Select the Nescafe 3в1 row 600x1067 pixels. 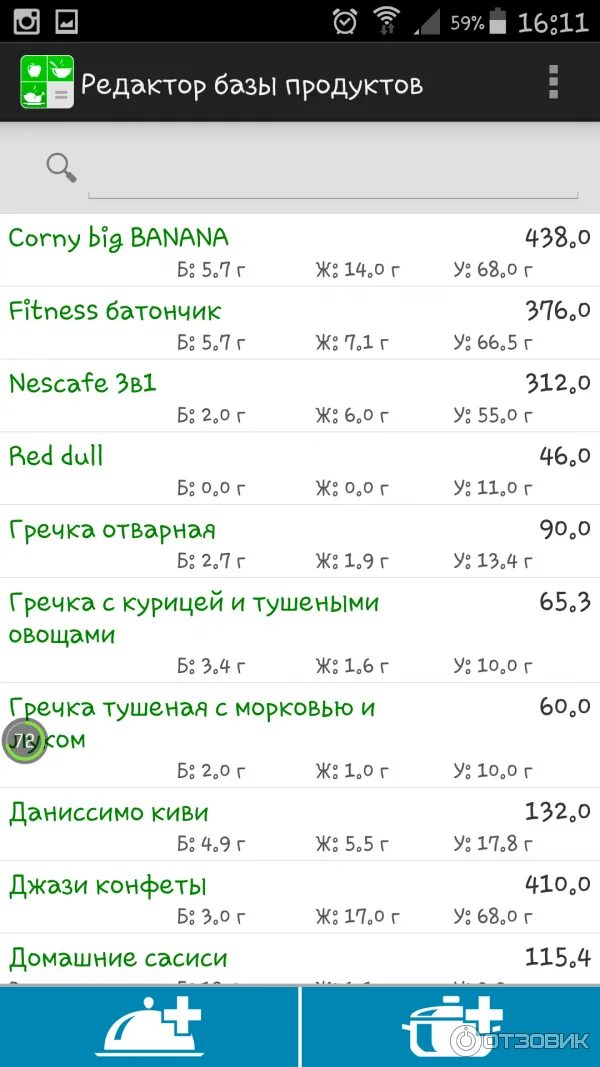pos(300,396)
